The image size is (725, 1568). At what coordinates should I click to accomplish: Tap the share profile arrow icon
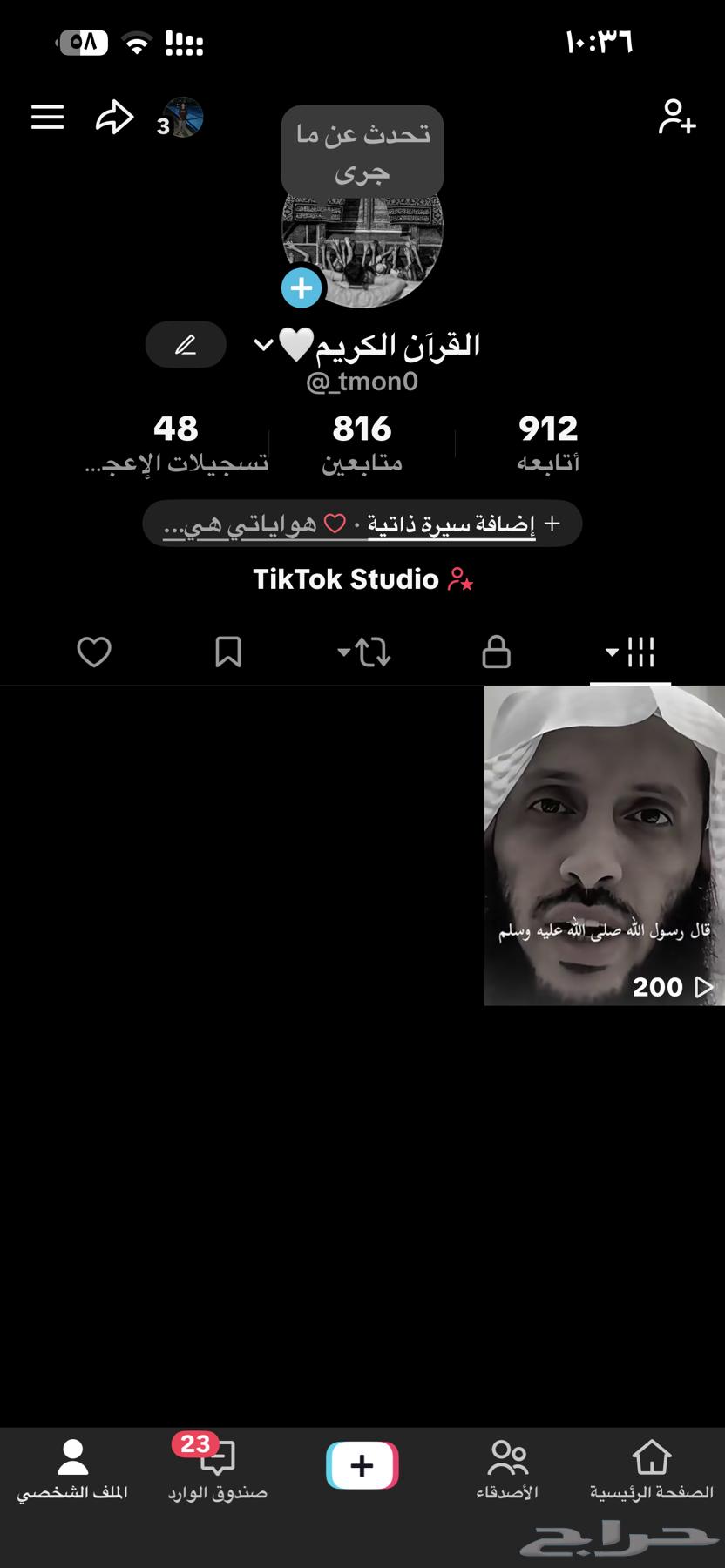[113, 118]
